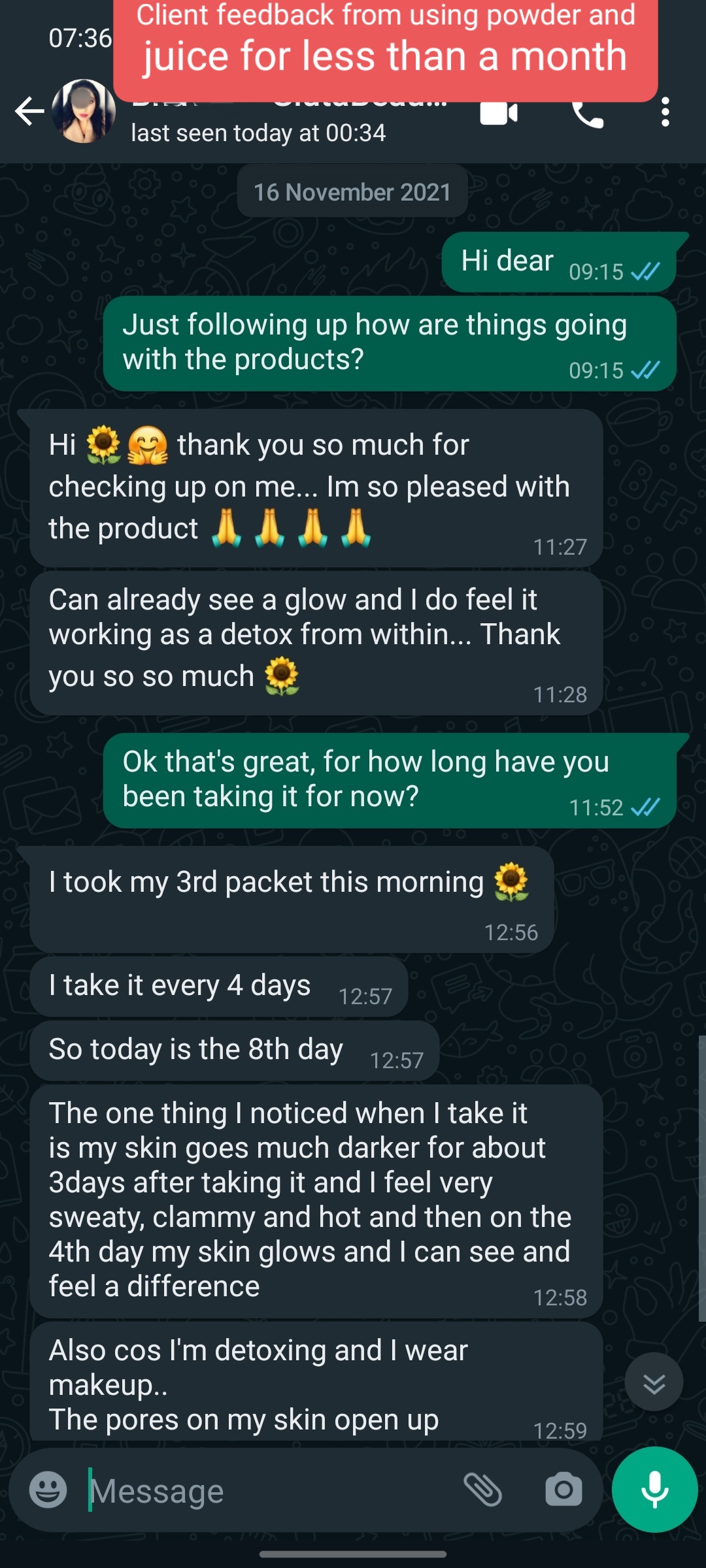Attach a file with the paperclip
This screenshot has height=1568, width=706.
[x=482, y=1490]
